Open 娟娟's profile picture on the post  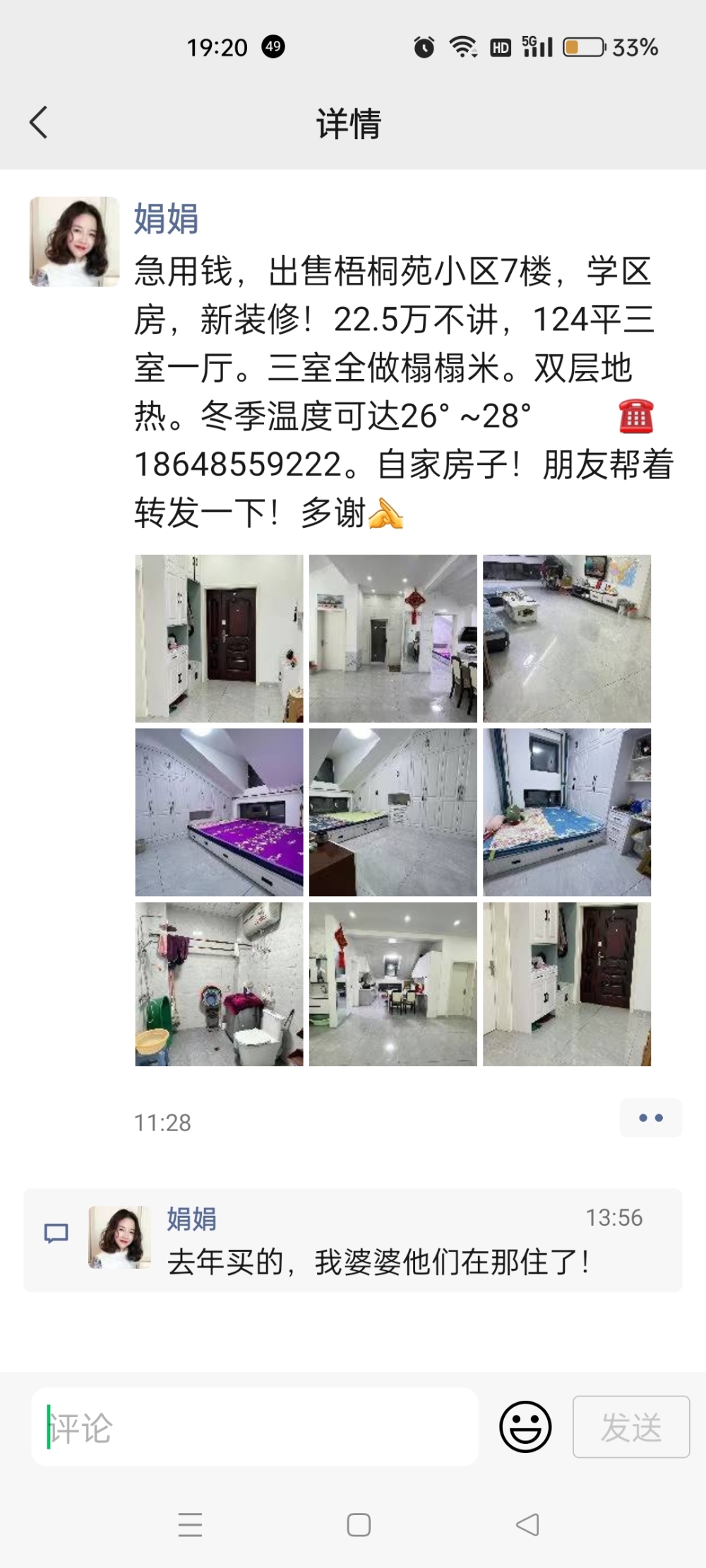tap(74, 242)
